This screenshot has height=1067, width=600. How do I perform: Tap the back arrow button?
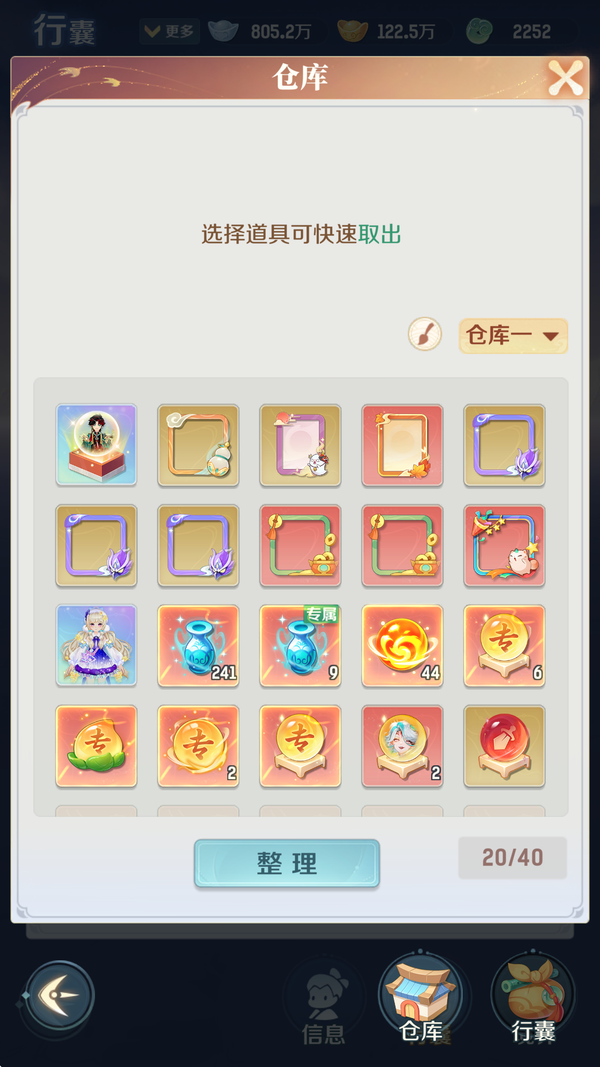point(60,996)
